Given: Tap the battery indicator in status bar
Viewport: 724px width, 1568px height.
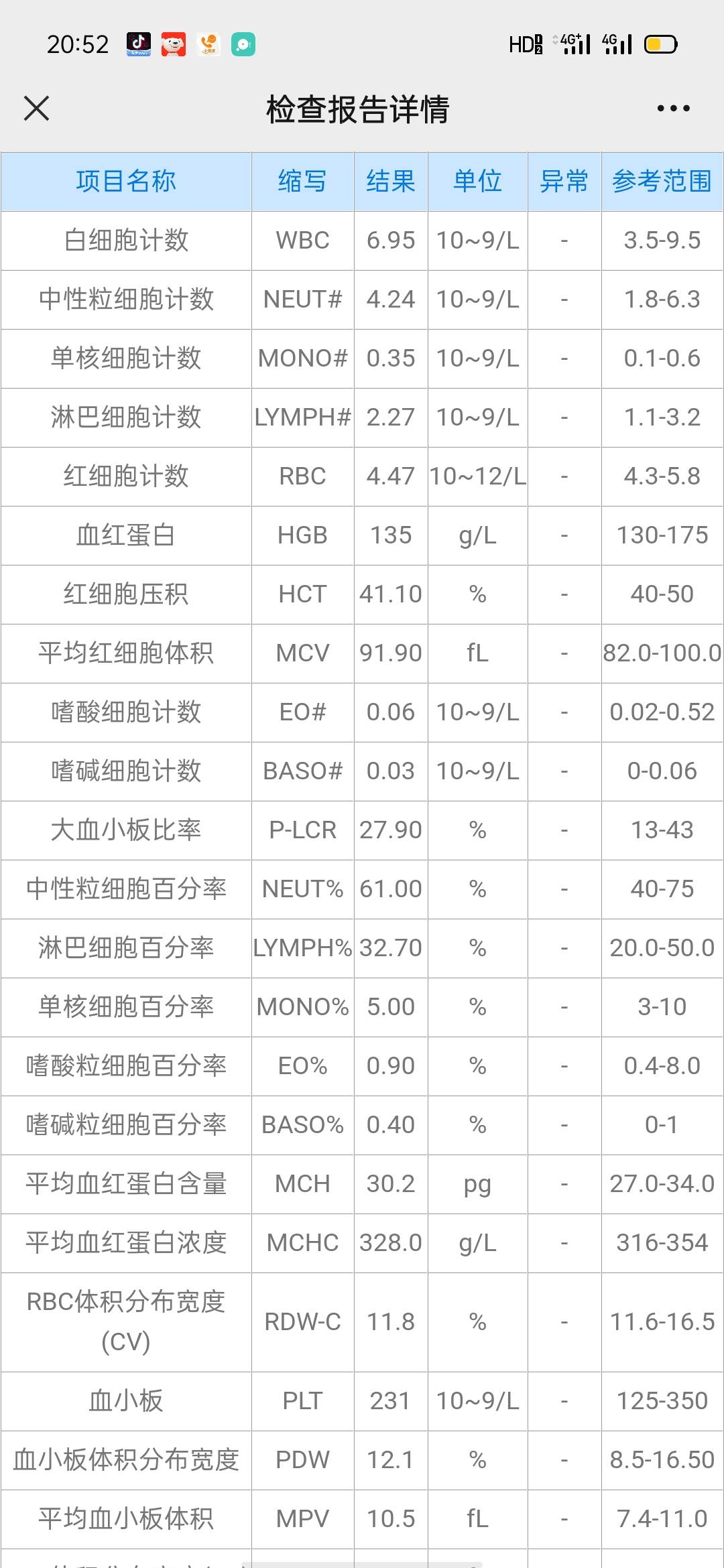Looking at the screenshot, I should click(x=660, y=44).
